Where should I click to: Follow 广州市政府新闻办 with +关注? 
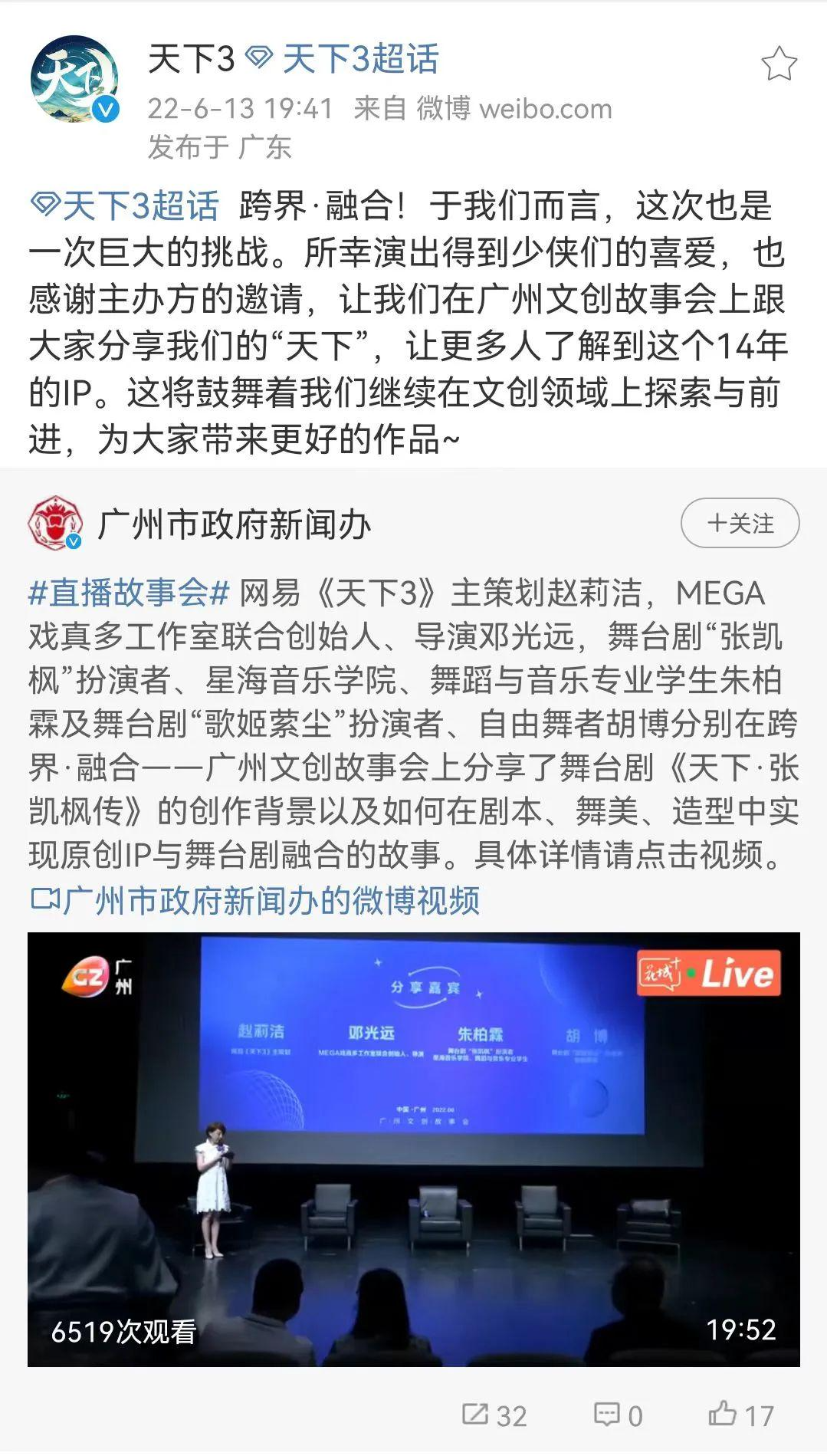click(x=740, y=524)
